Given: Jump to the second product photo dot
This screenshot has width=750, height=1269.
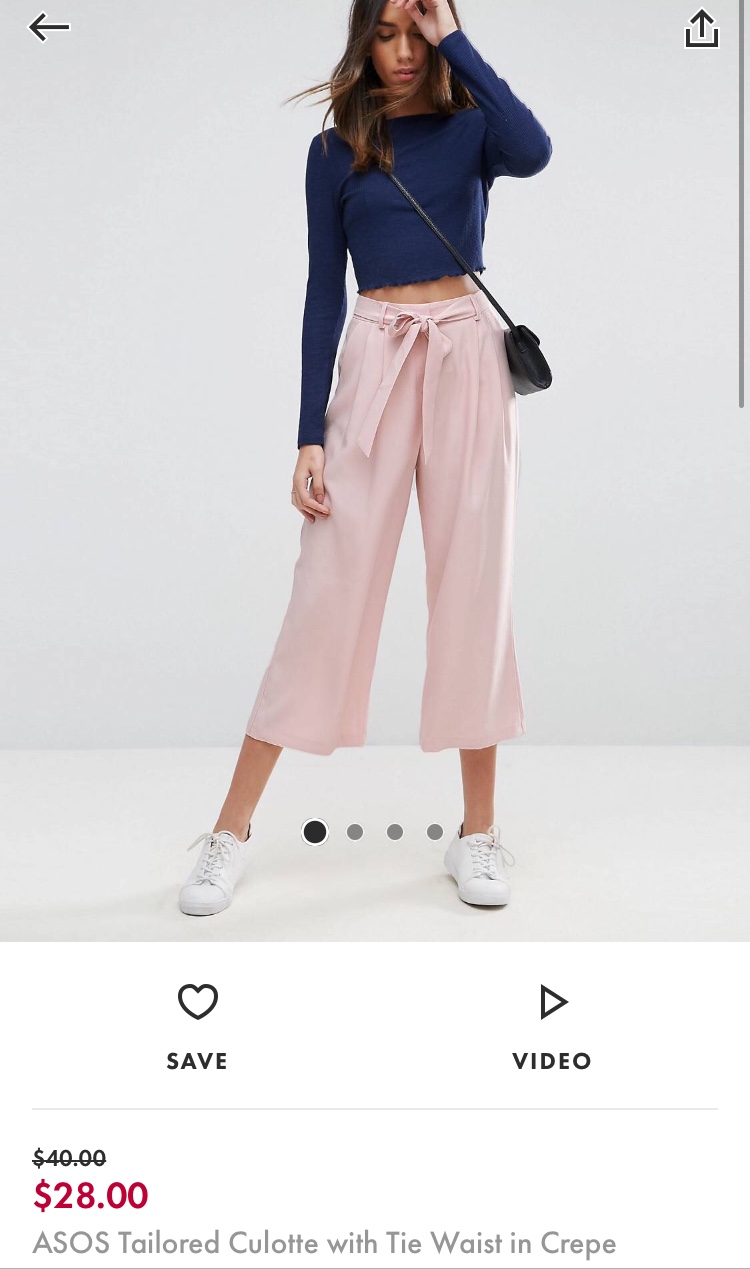Looking at the screenshot, I should tap(355, 832).
